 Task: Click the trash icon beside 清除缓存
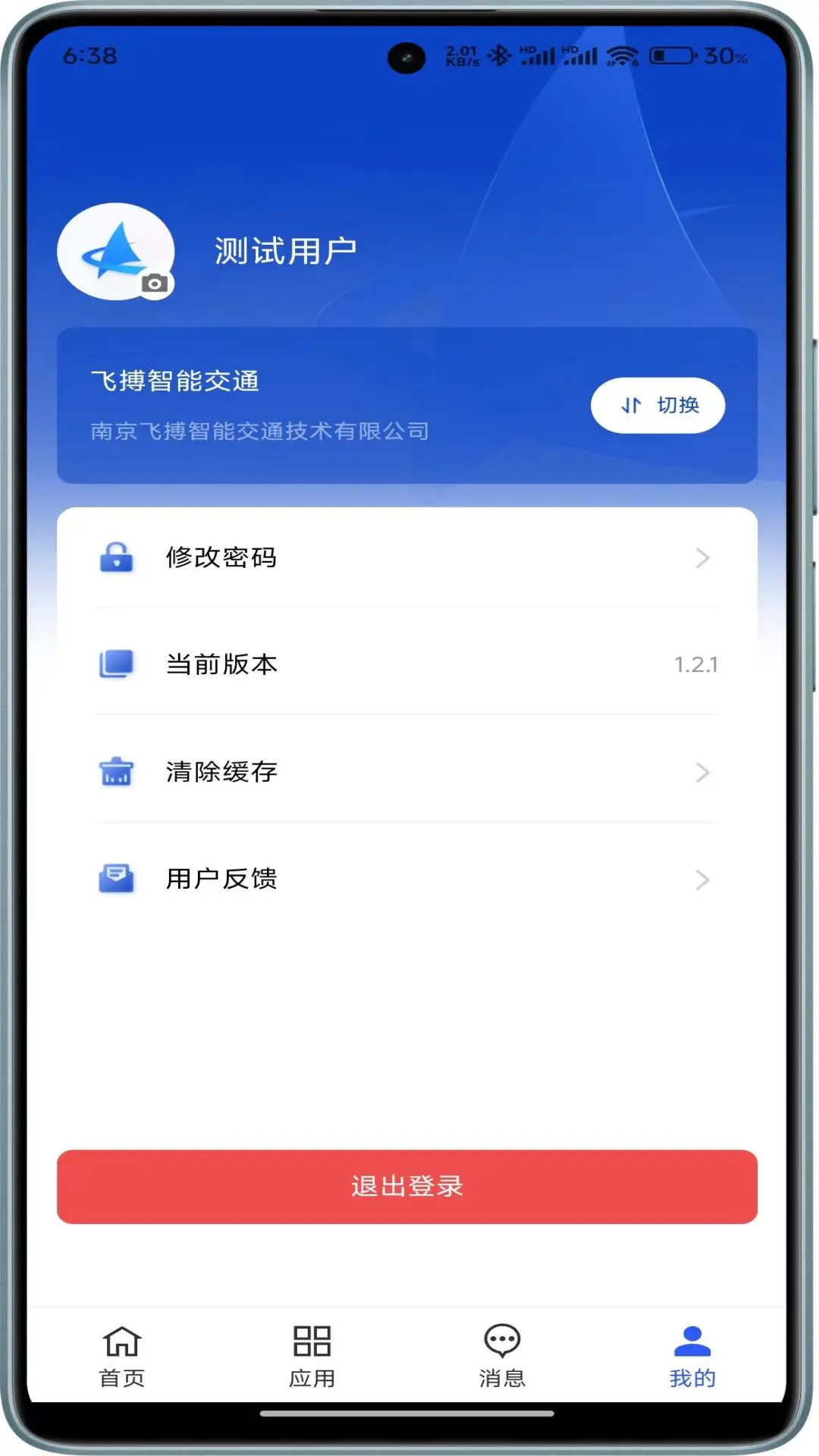pyautogui.click(x=115, y=772)
